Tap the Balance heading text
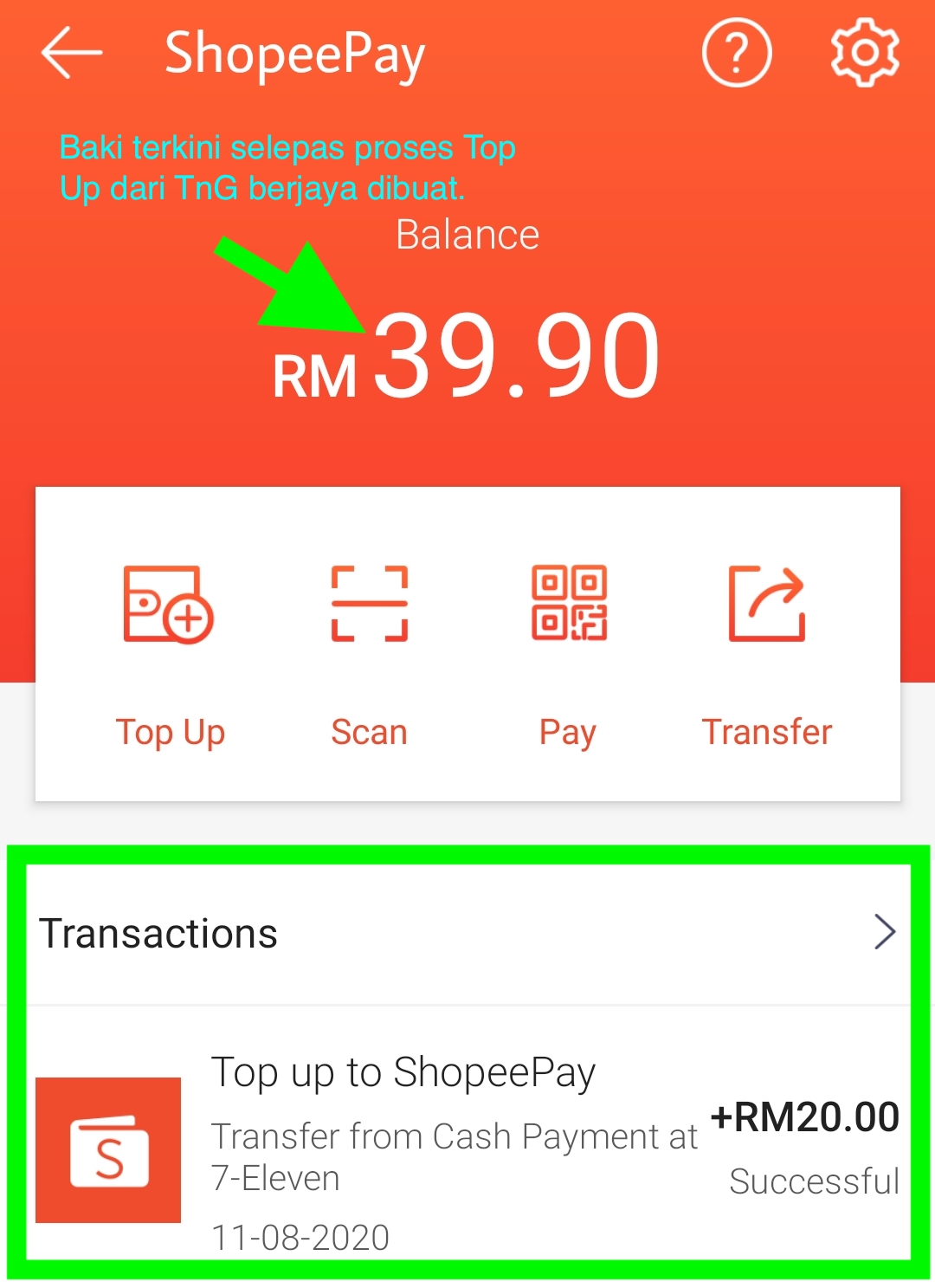The width and height of the screenshot is (935, 1288). click(467, 234)
